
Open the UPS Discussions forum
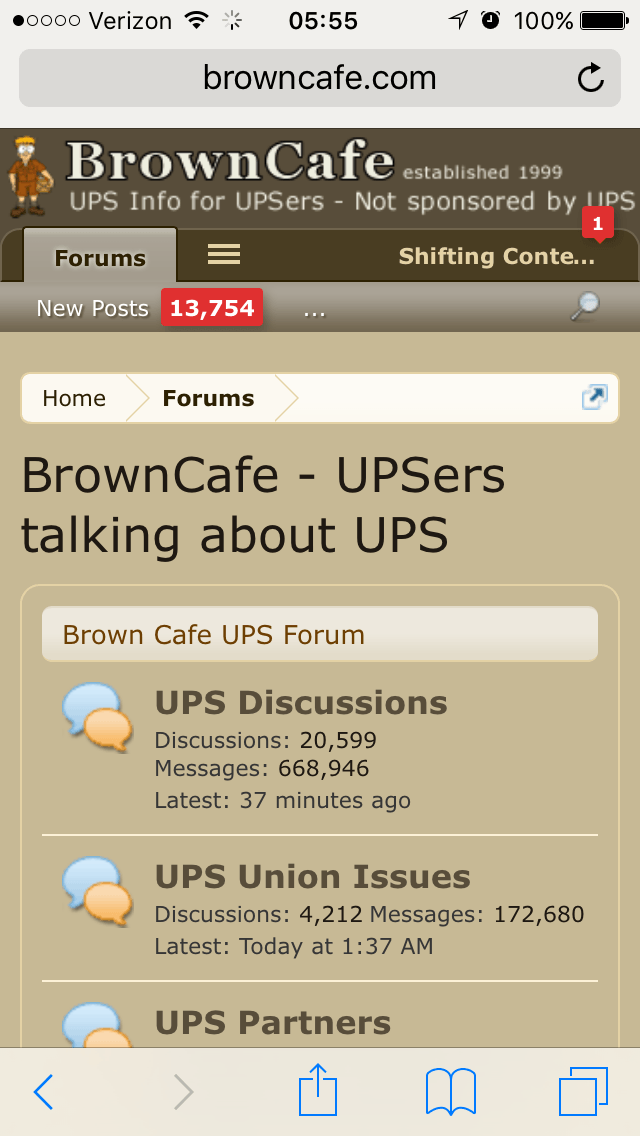pos(301,702)
